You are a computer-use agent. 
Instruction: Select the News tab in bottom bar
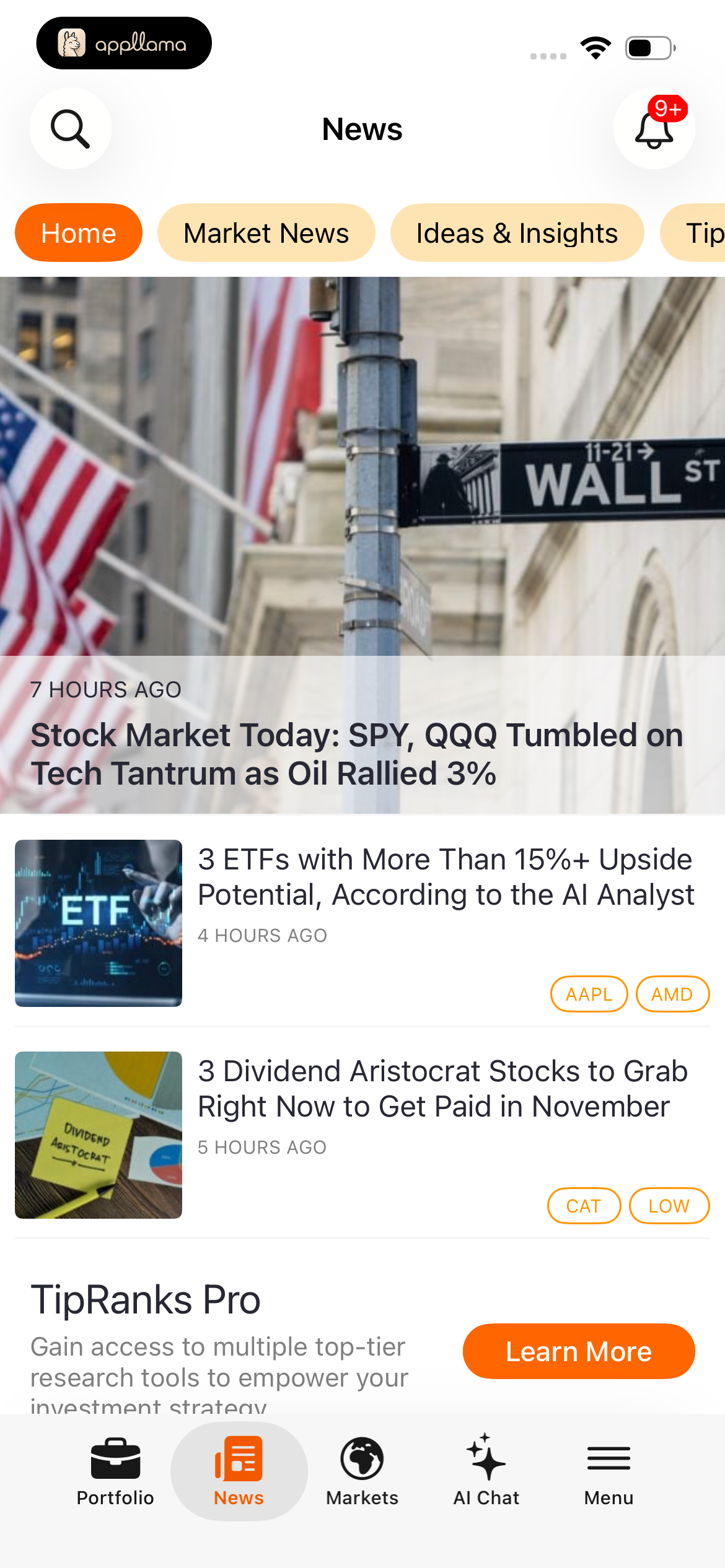pyautogui.click(x=239, y=1471)
